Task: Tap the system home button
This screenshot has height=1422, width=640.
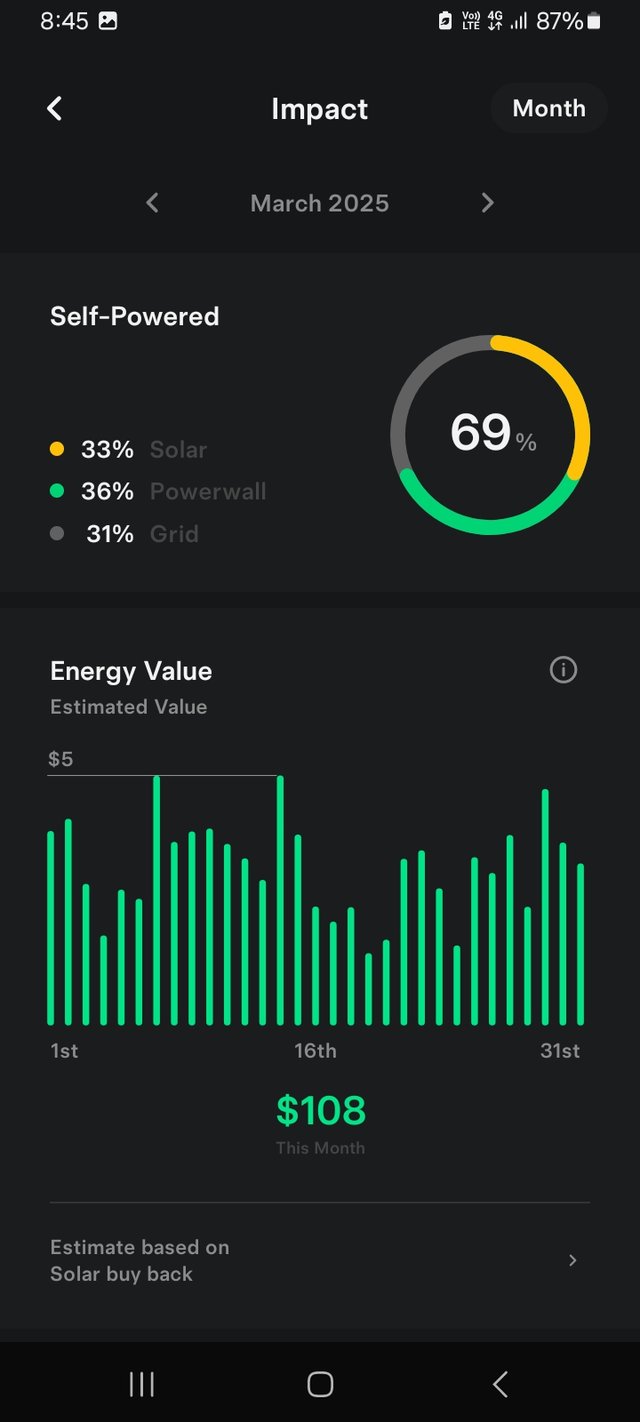Action: pyautogui.click(x=320, y=1384)
